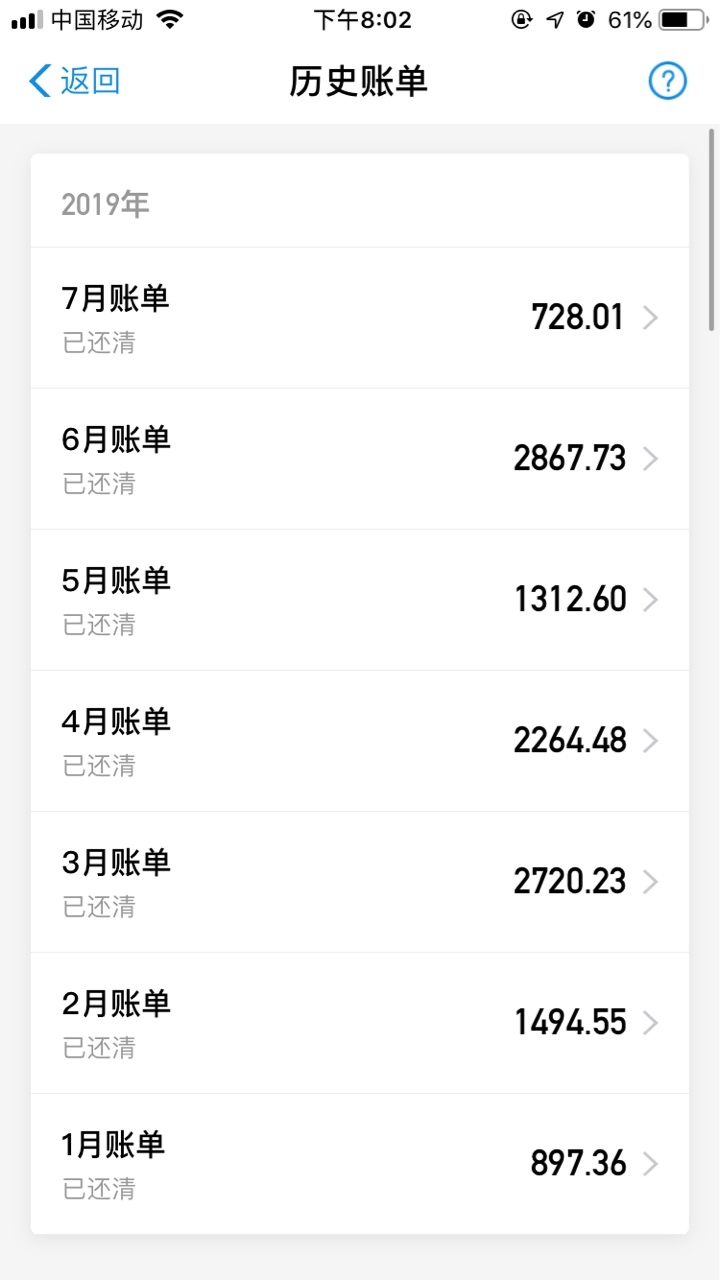
Task: View the 6月账单 bill details
Action: coord(360,459)
